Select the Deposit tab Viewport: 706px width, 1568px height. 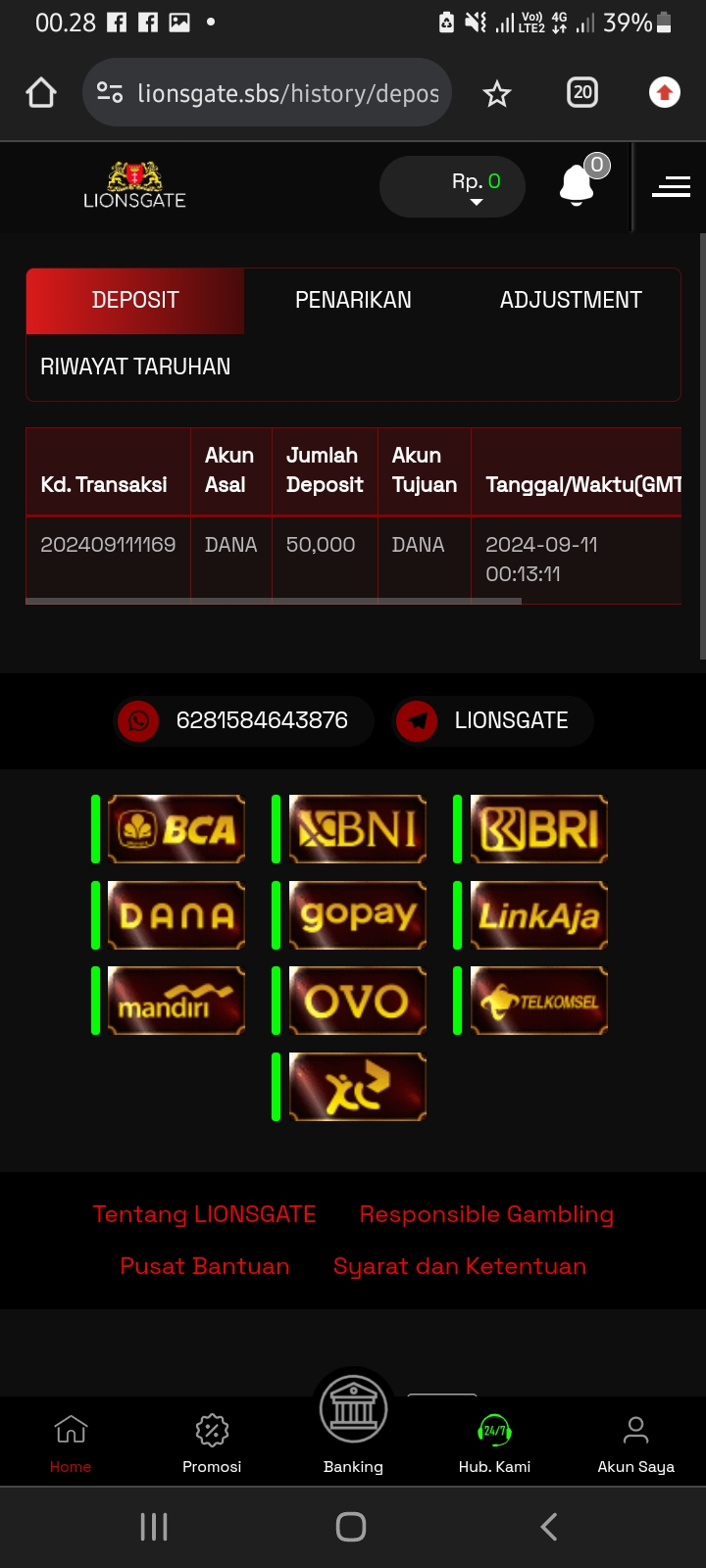[135, 300]
